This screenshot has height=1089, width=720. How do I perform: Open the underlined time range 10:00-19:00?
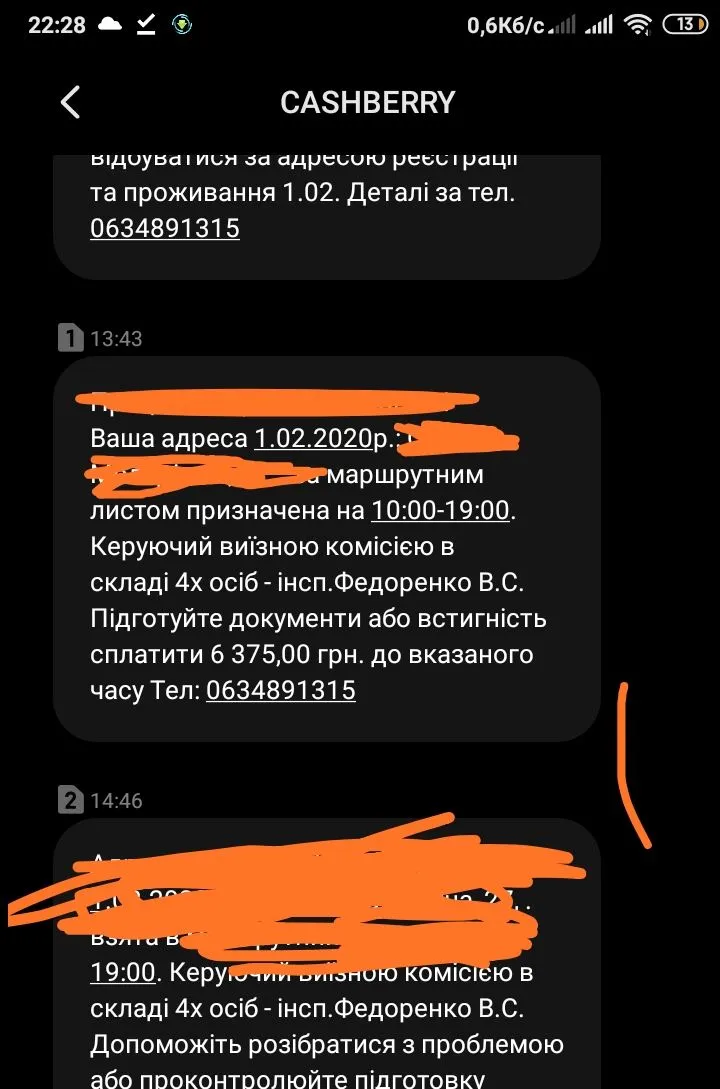coord(441,510)
